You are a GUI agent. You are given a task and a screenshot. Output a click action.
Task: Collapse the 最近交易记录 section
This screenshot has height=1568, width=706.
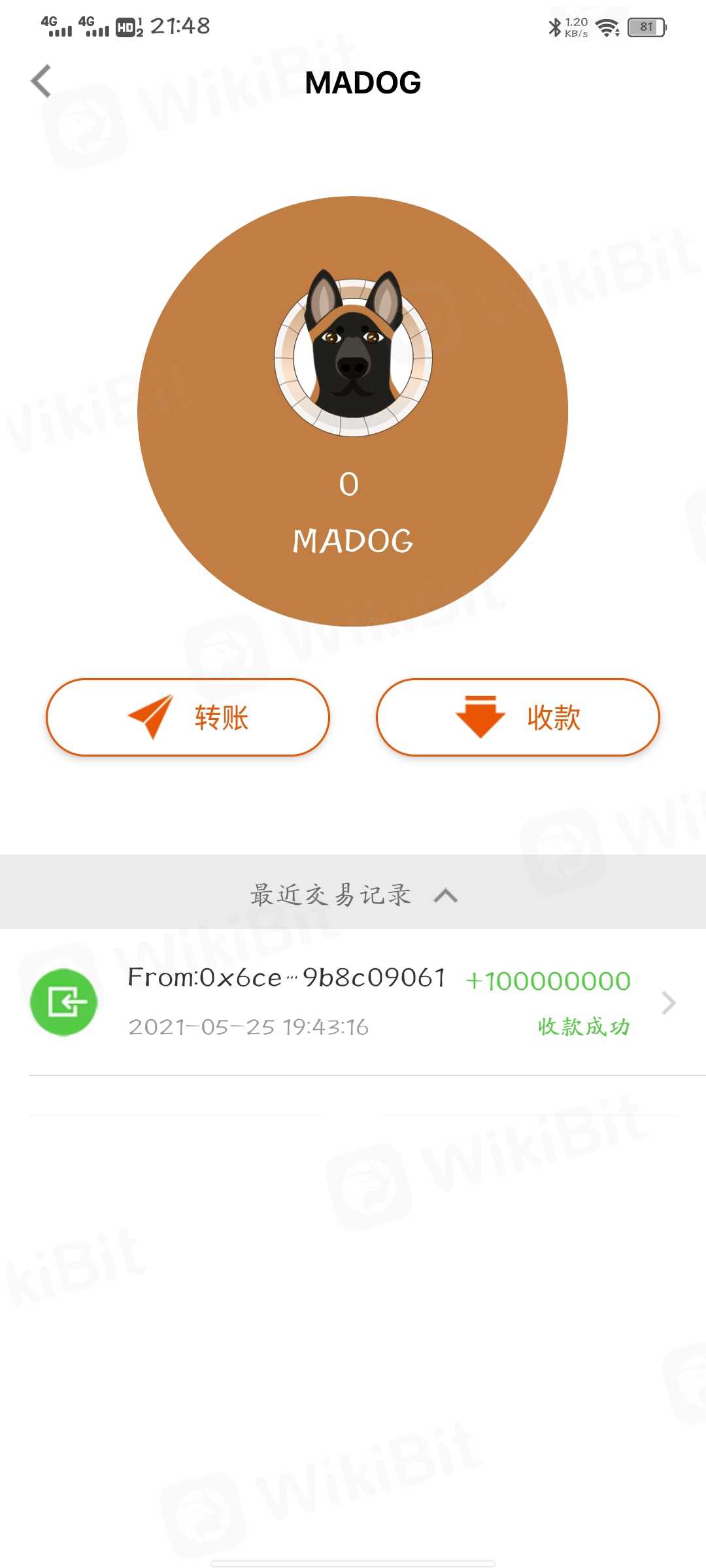445,895
